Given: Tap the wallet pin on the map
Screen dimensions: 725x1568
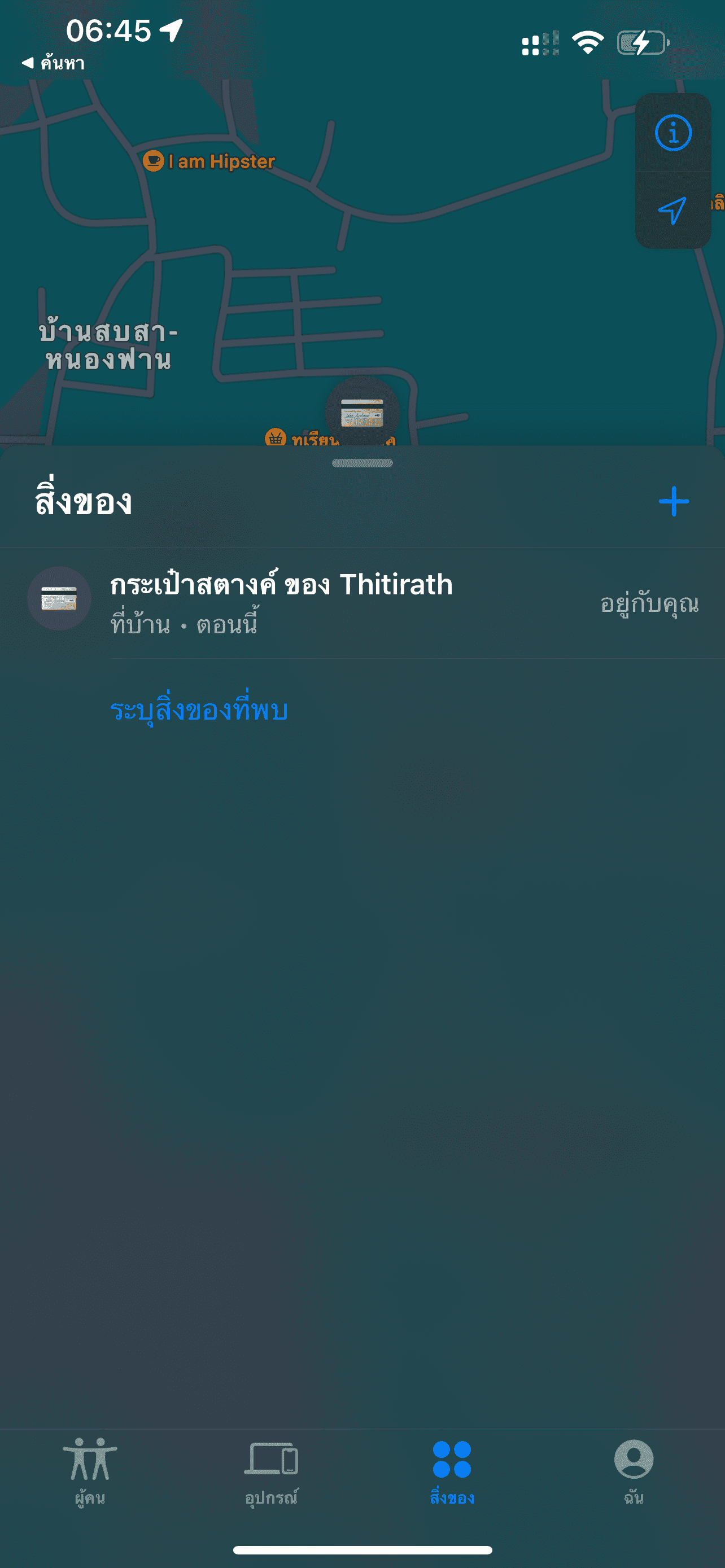Looking at the screenshot, I should pyautogui.click(x=362, y=413).
